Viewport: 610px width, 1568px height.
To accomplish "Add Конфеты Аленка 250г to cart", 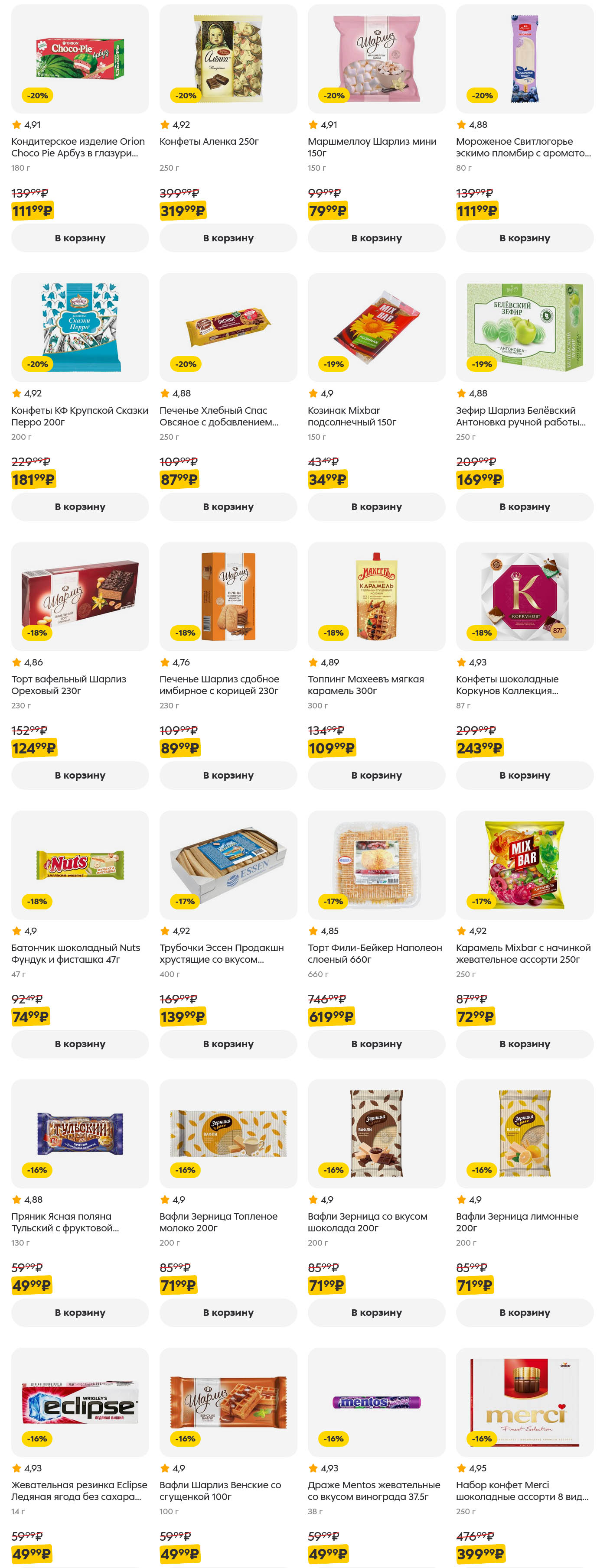I will click(x=228, y=238).
